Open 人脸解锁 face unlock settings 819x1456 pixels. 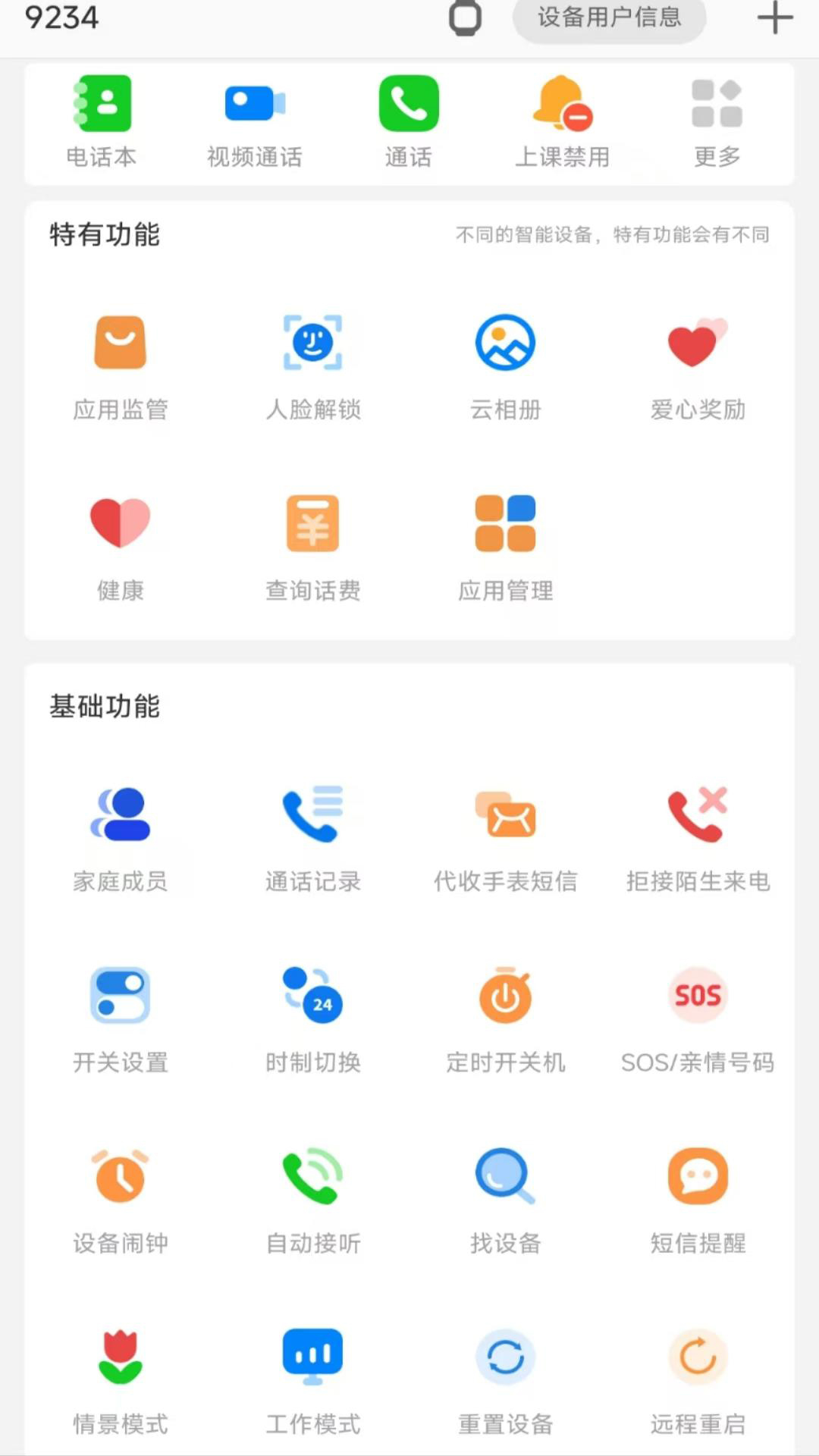(312, 364)
